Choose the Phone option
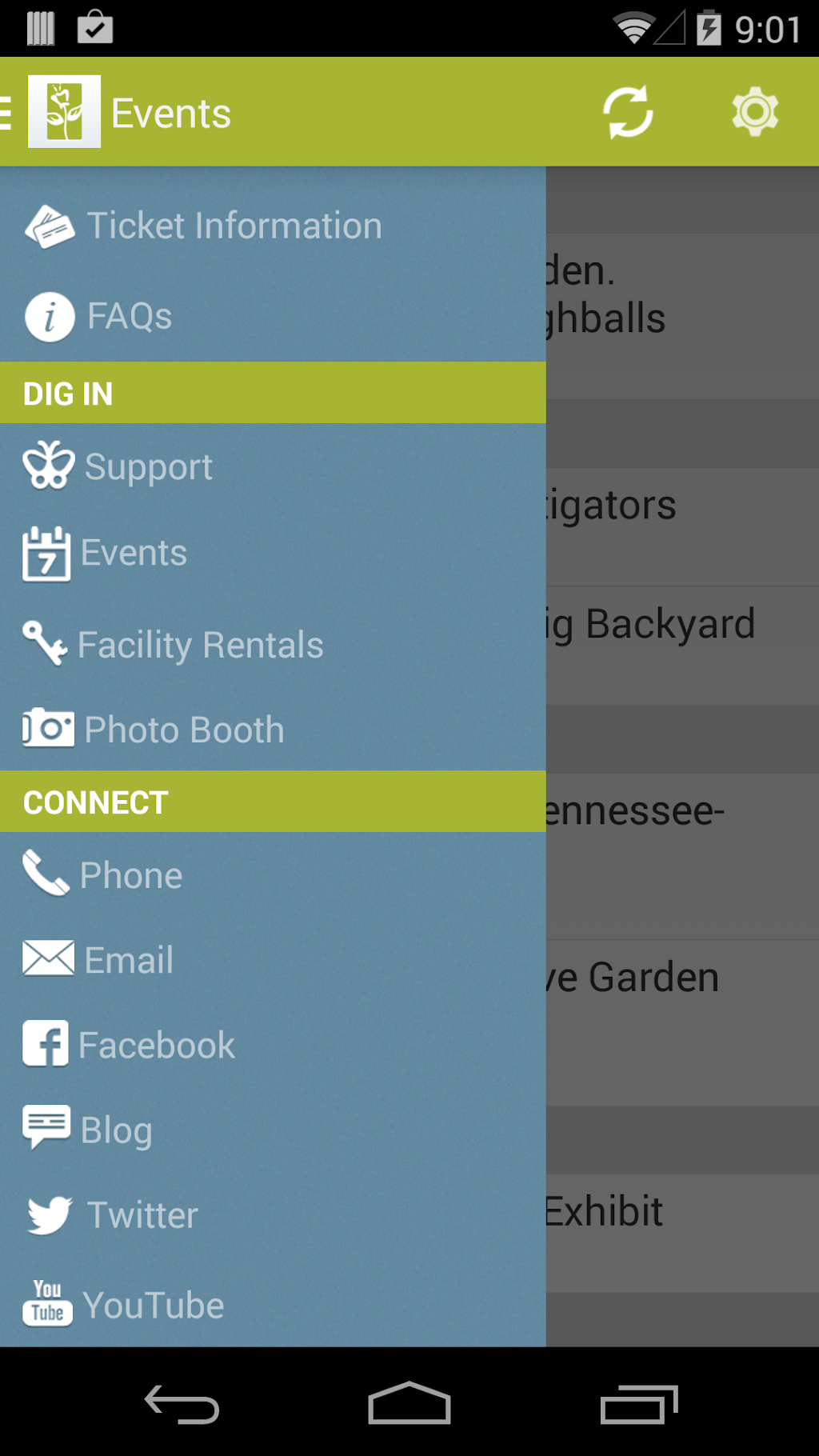The image size is (819, 1456). (x=273, y=874)
